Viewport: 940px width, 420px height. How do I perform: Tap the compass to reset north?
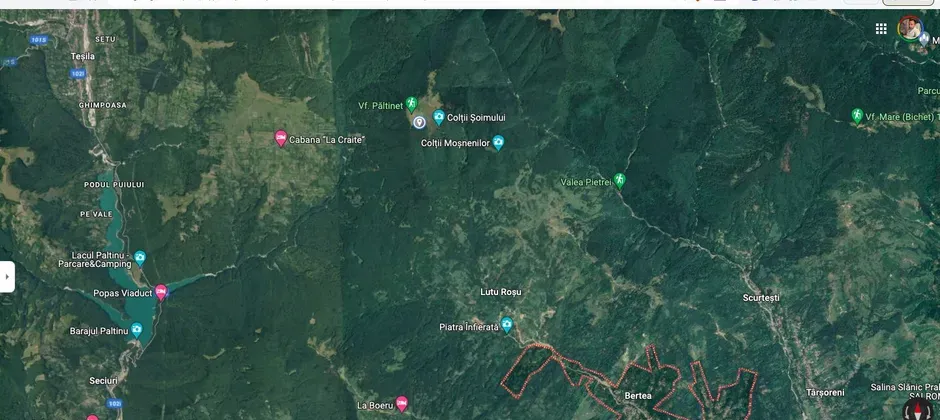point(915,410)
